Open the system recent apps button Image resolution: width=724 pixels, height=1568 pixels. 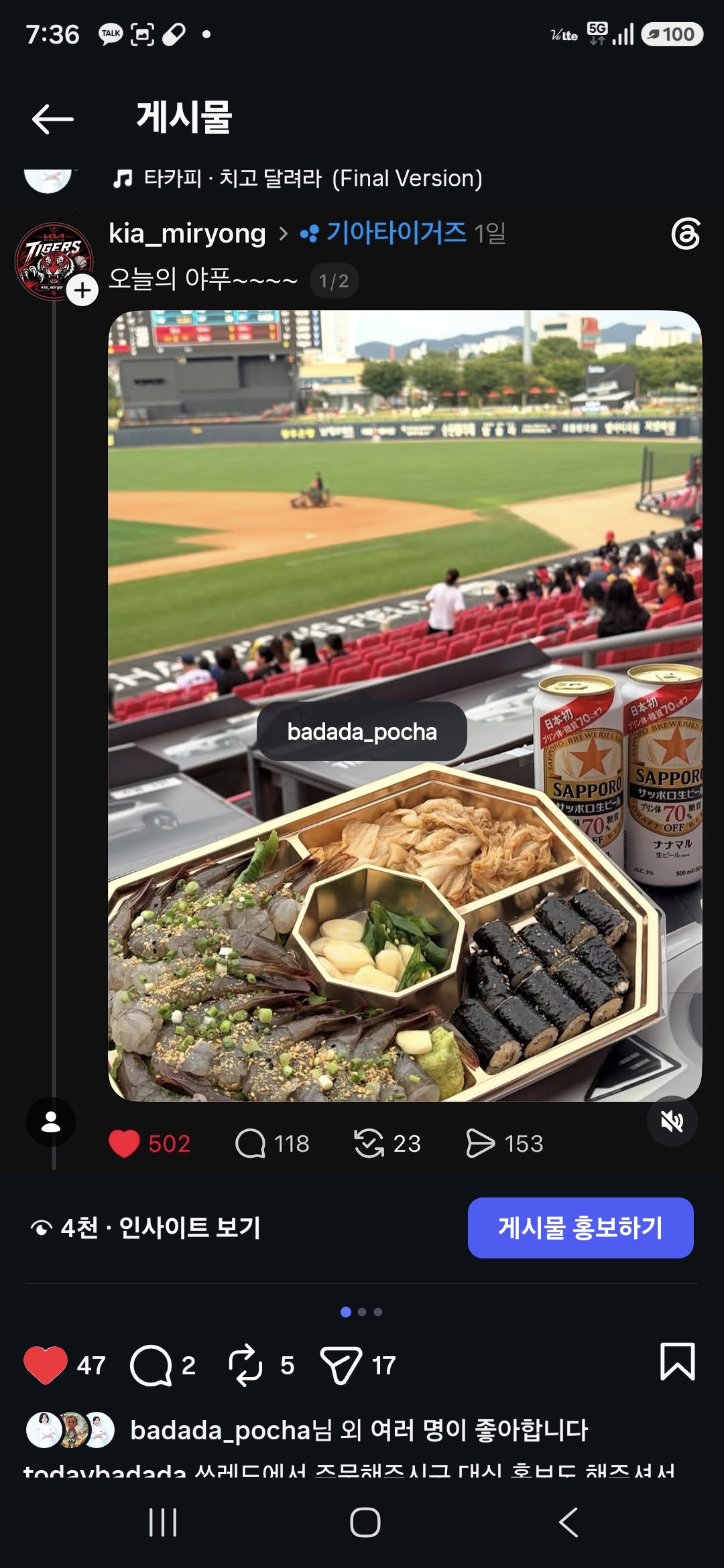point(163,1522)
